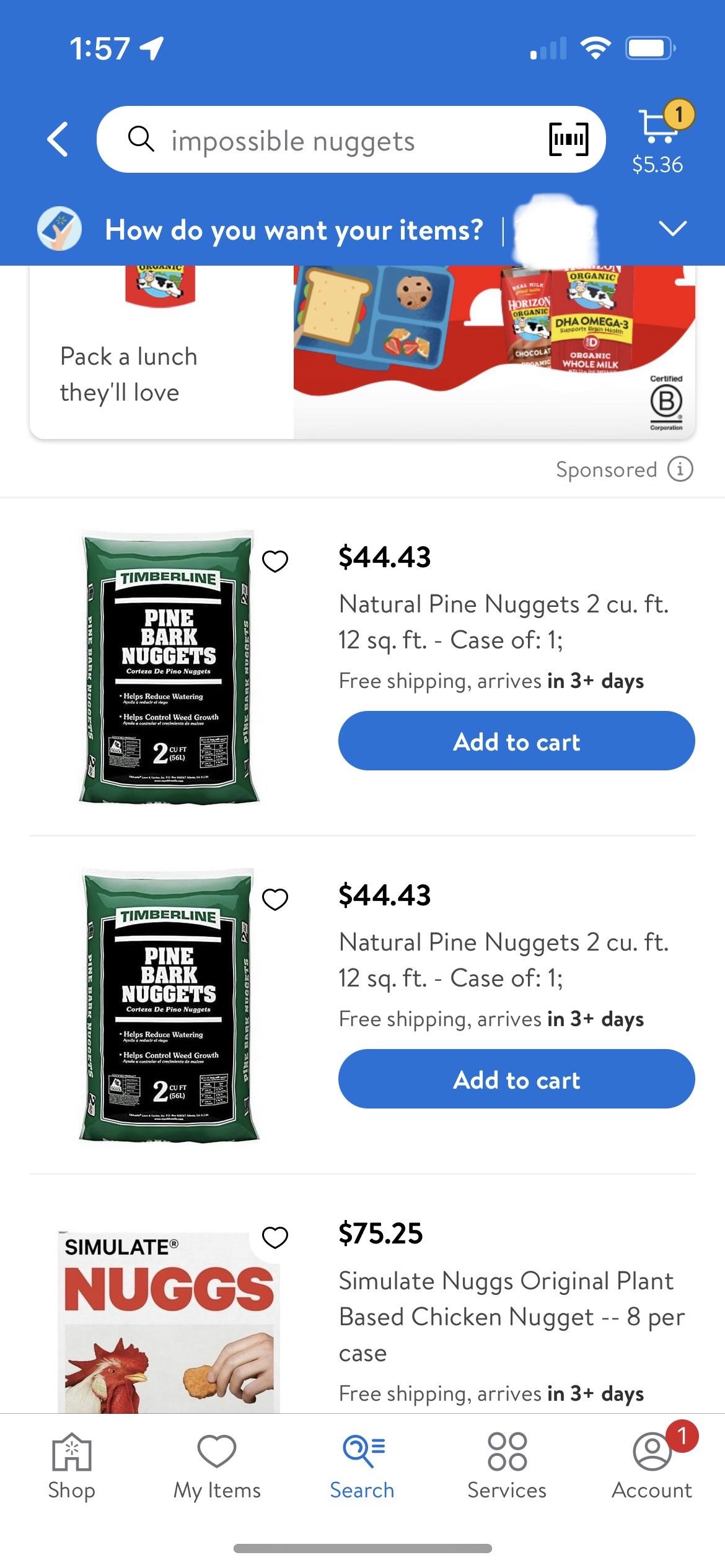
Task: Switch to the Shop tab
Action: pos(72,1466)
